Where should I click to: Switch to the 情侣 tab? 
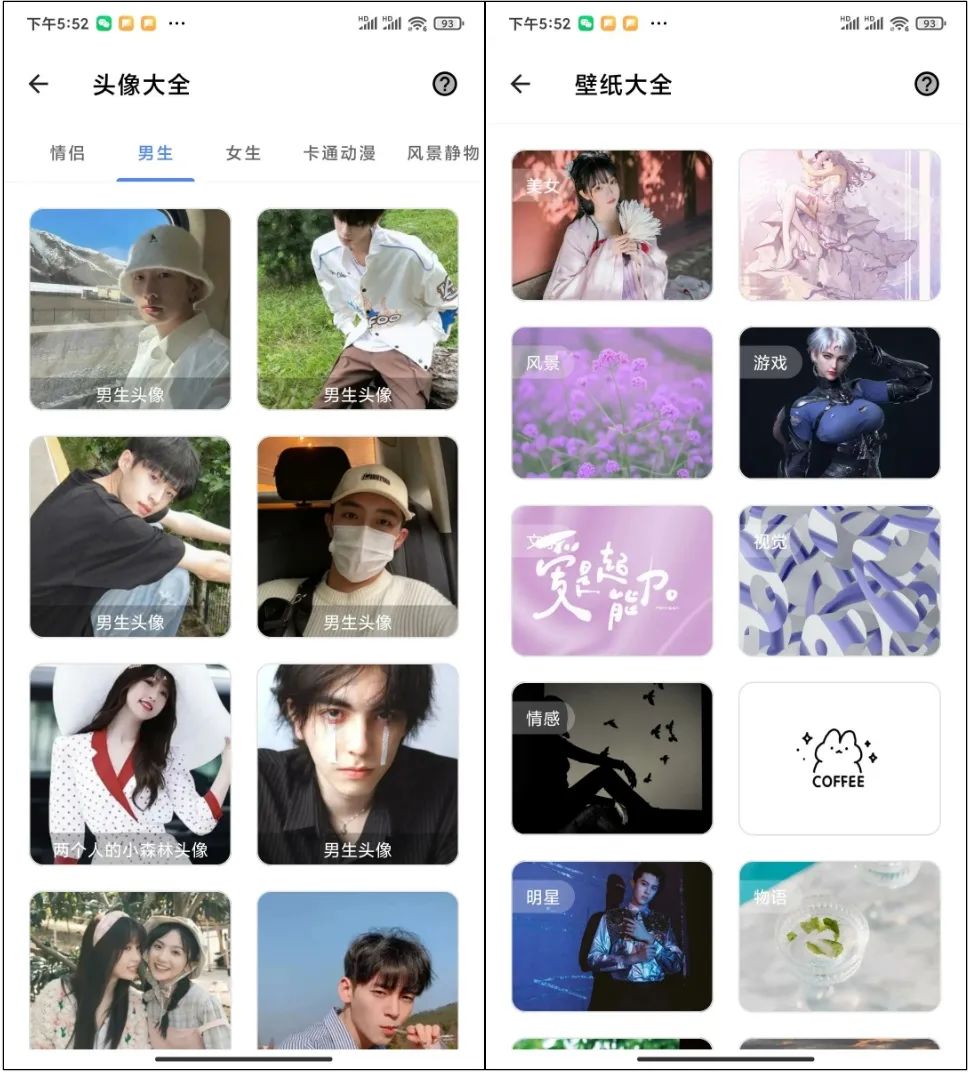point(68,153)
